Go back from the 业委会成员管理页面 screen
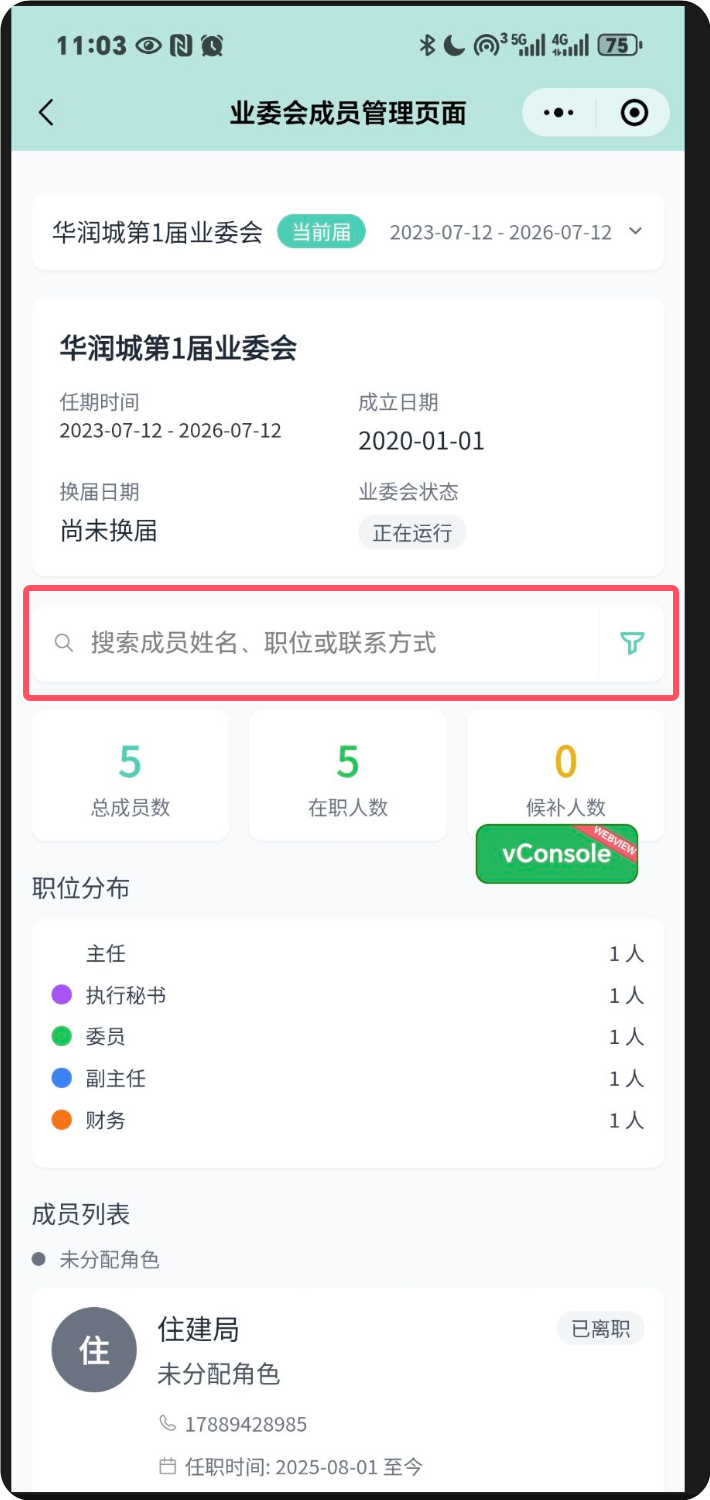The image size is (710, 1500). coord(46,112)
